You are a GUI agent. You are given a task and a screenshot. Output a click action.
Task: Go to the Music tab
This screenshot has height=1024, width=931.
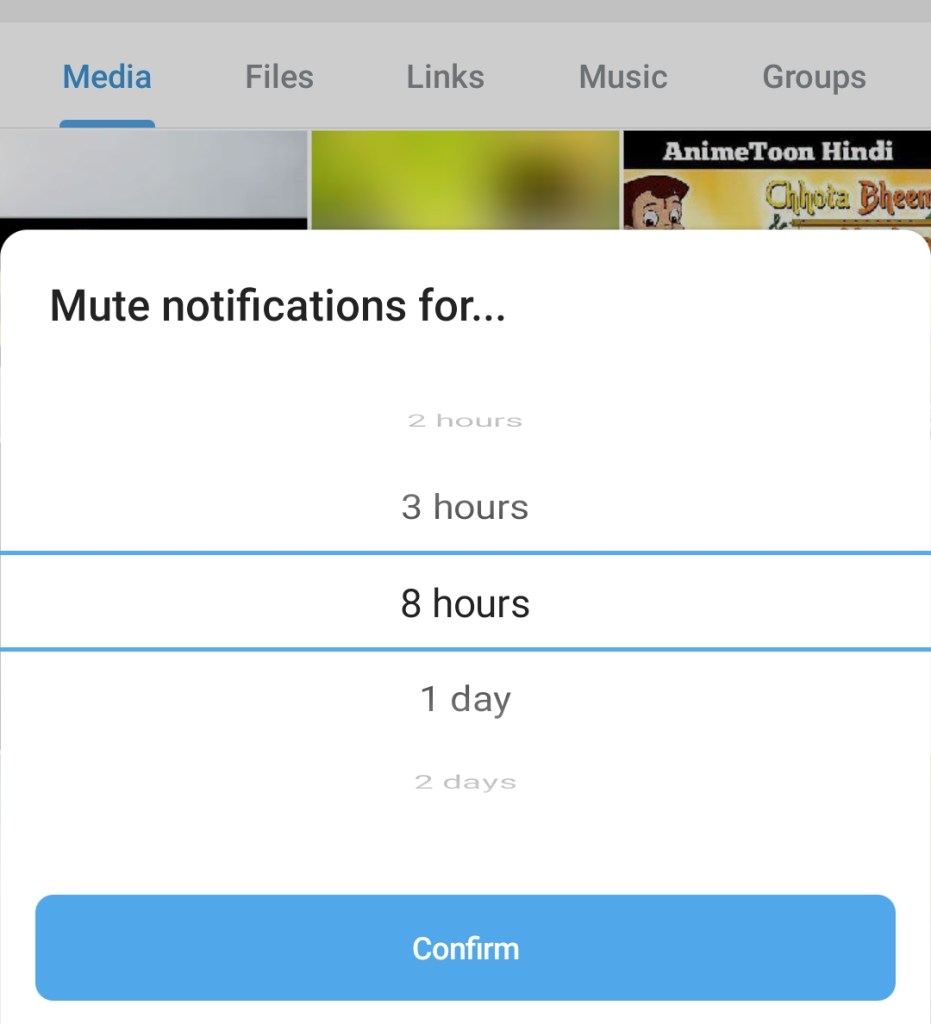[x=623, y=77]
